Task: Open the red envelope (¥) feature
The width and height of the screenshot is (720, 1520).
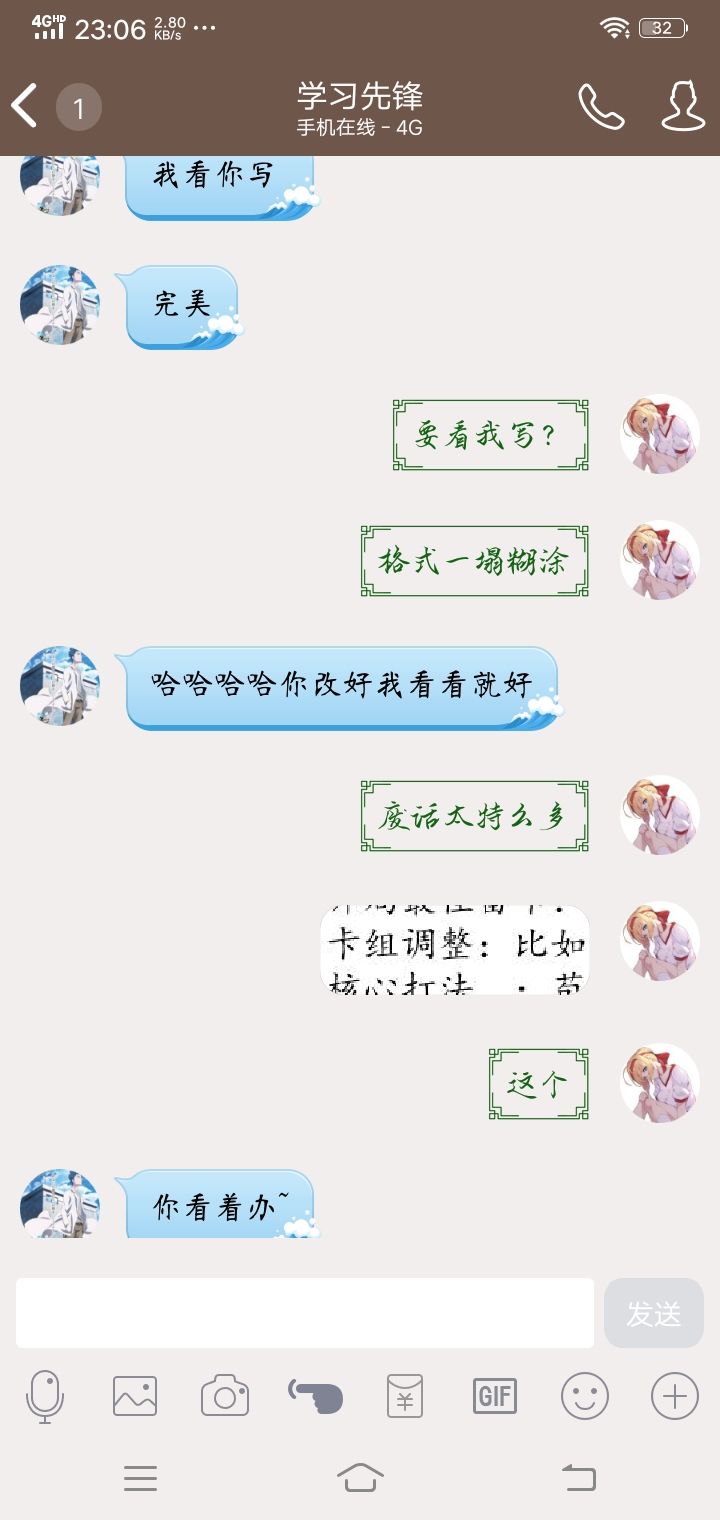Action: click(405, 1396)
